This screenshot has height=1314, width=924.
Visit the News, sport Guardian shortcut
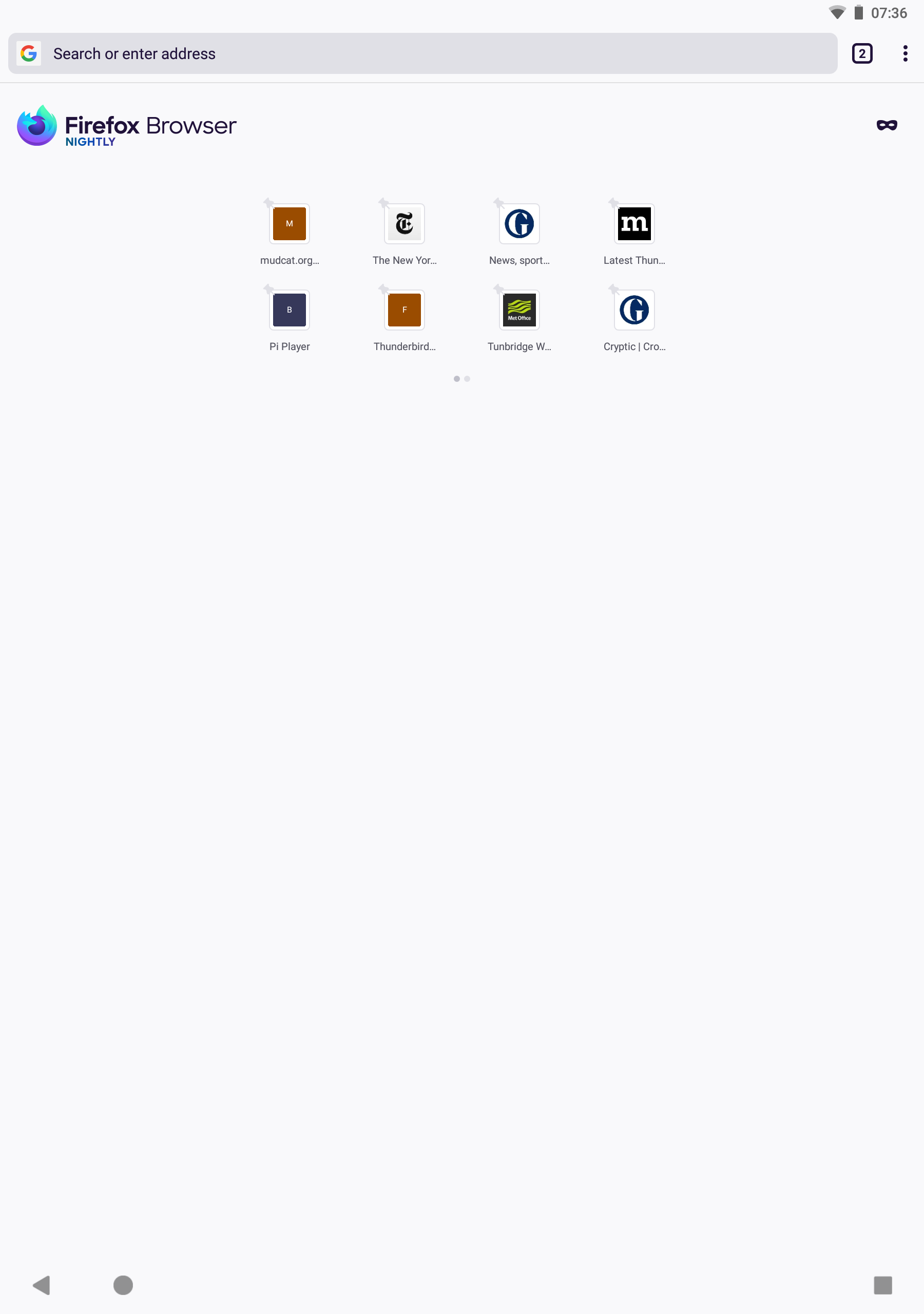[519, 224]
